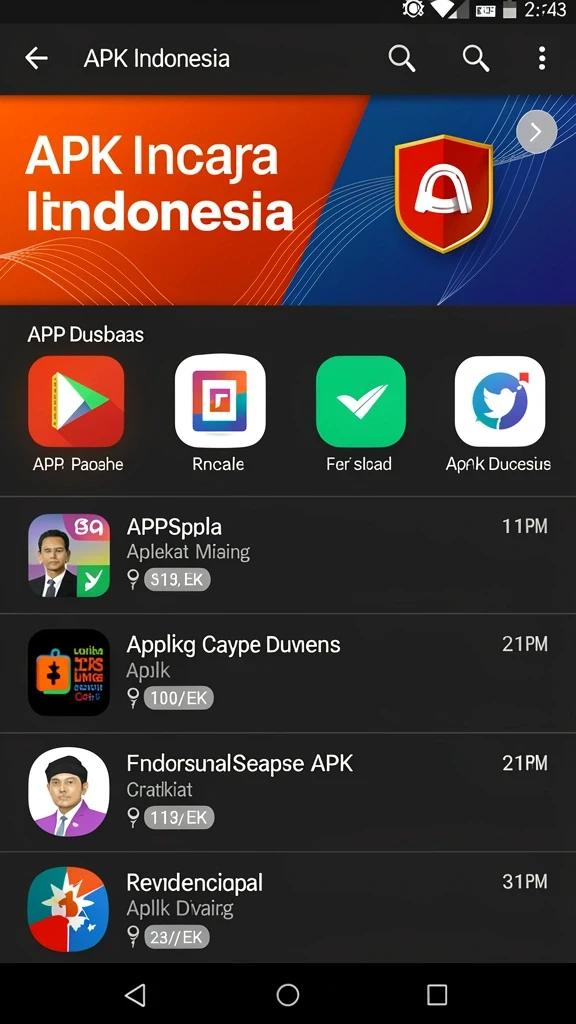This screenshot has width=576, height=1024.
Task: Open the Apnk Ducesius app icon
Action: click(x=500, y=401)
